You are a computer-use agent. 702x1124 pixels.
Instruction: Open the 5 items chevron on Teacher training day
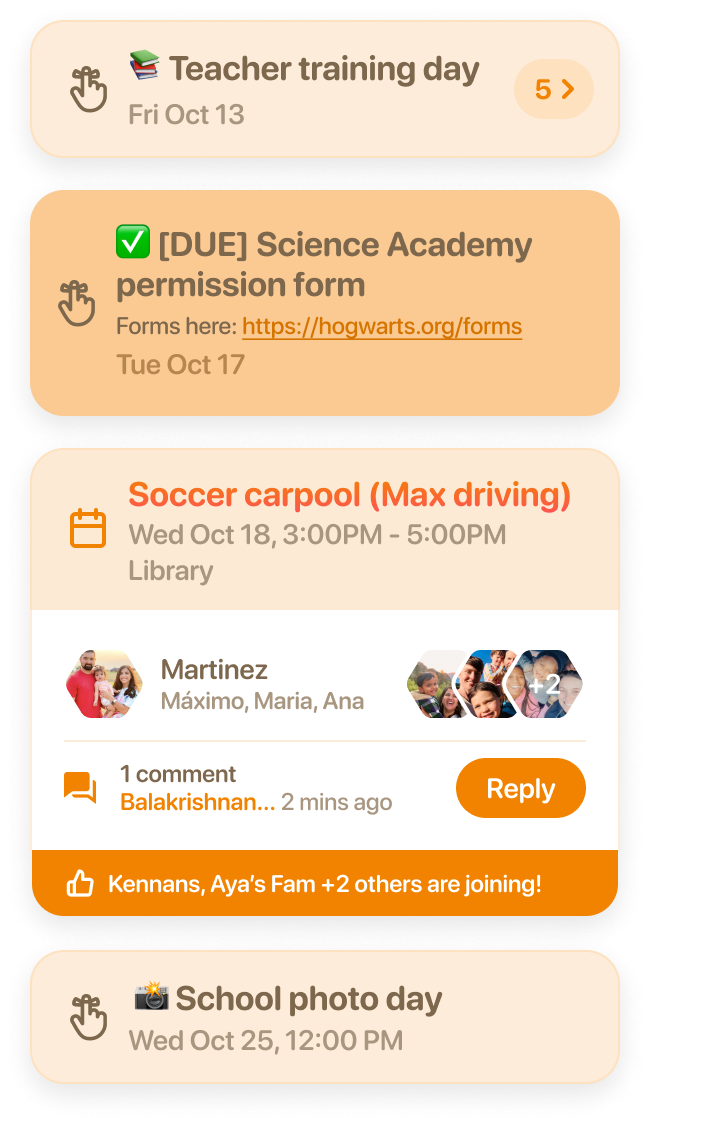(553, 89)
